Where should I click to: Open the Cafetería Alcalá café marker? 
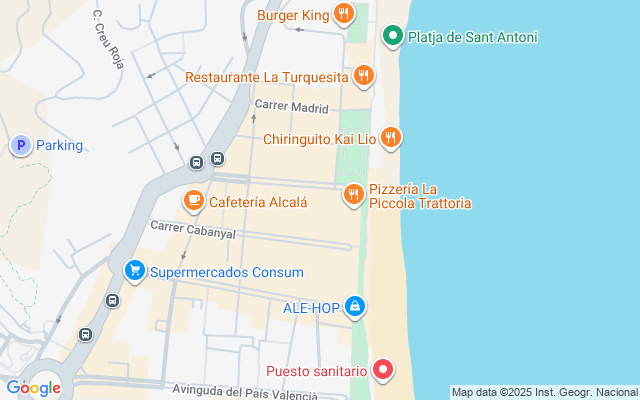(x=193, y=201)
